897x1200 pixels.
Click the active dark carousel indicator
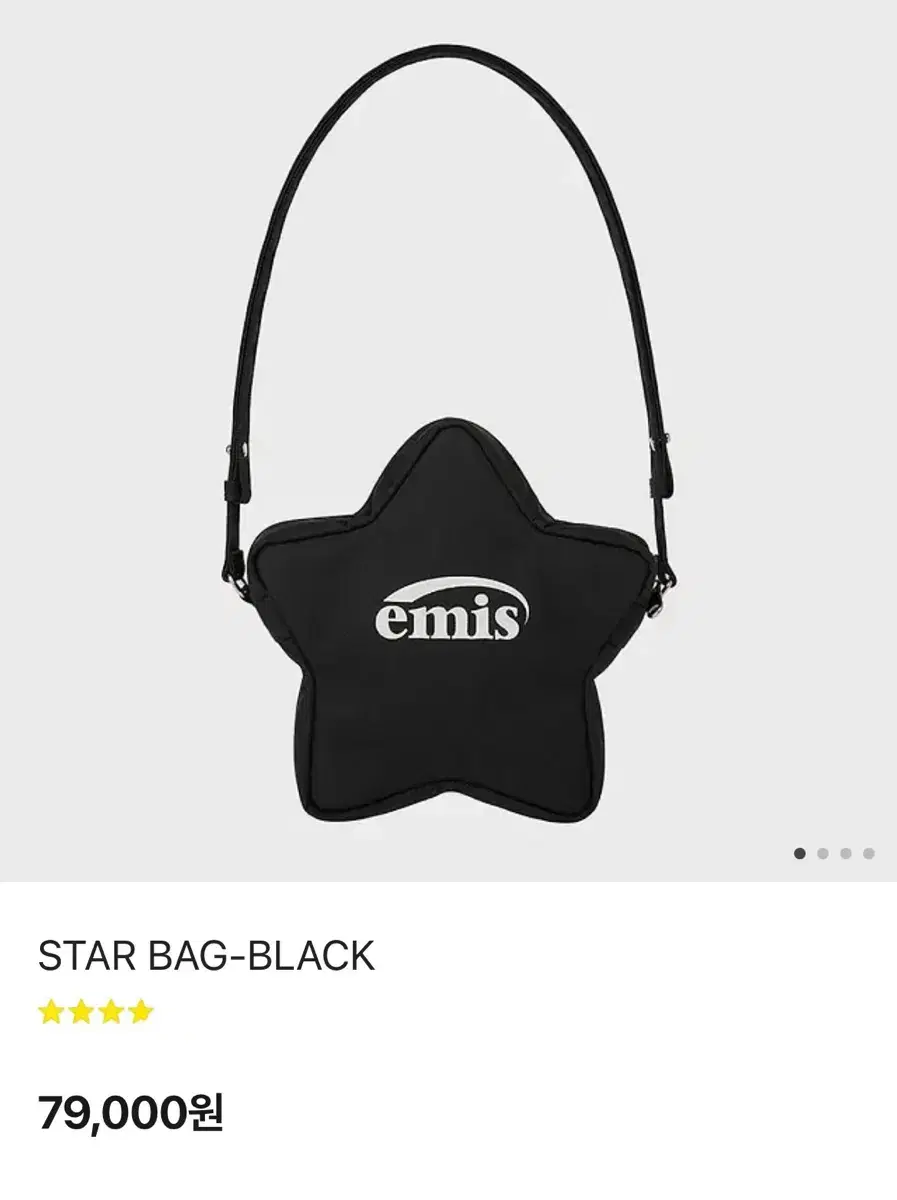(800, 853)
